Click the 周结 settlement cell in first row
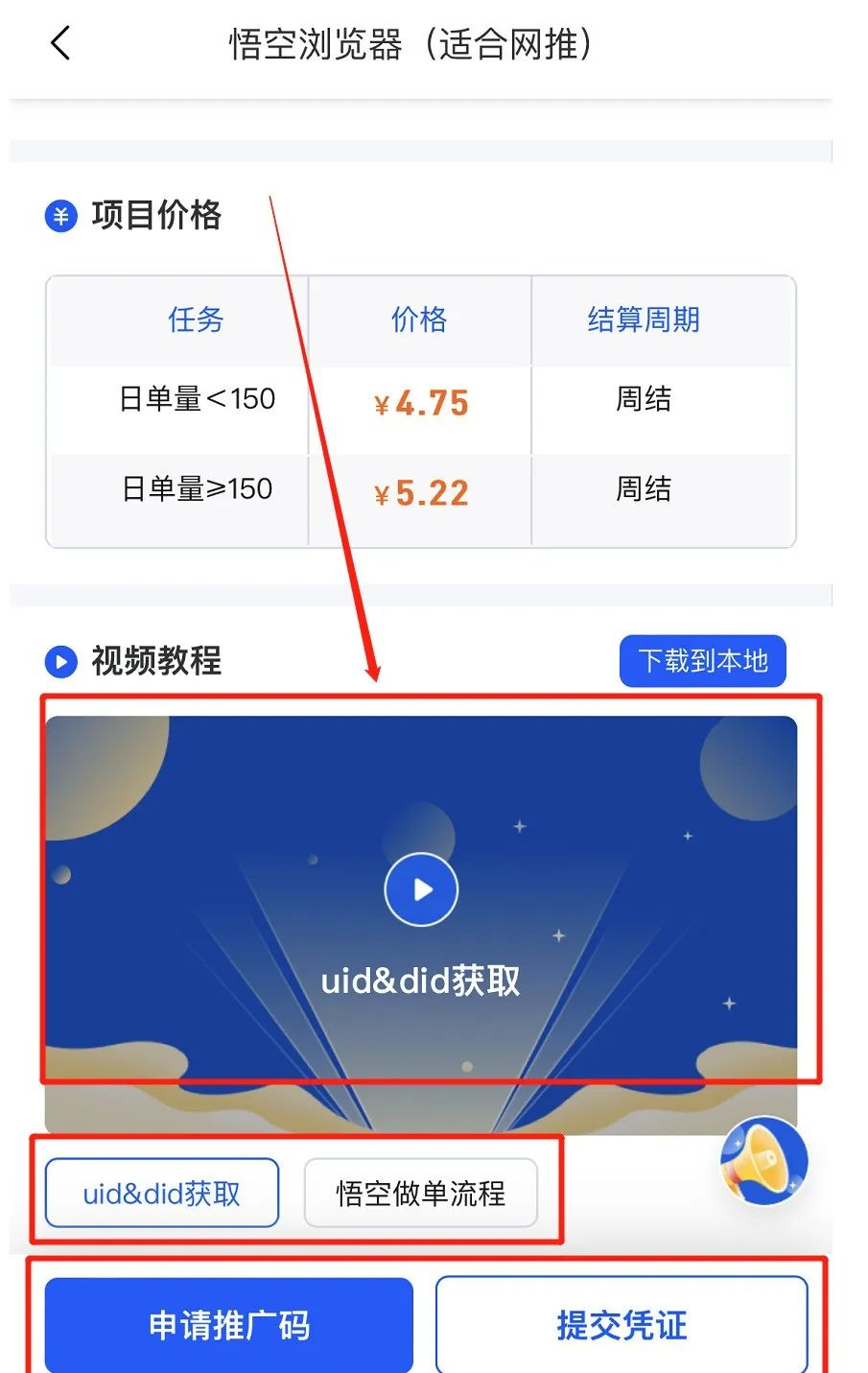The height and width of the screenshot is (1373, 868). (643, 399)
